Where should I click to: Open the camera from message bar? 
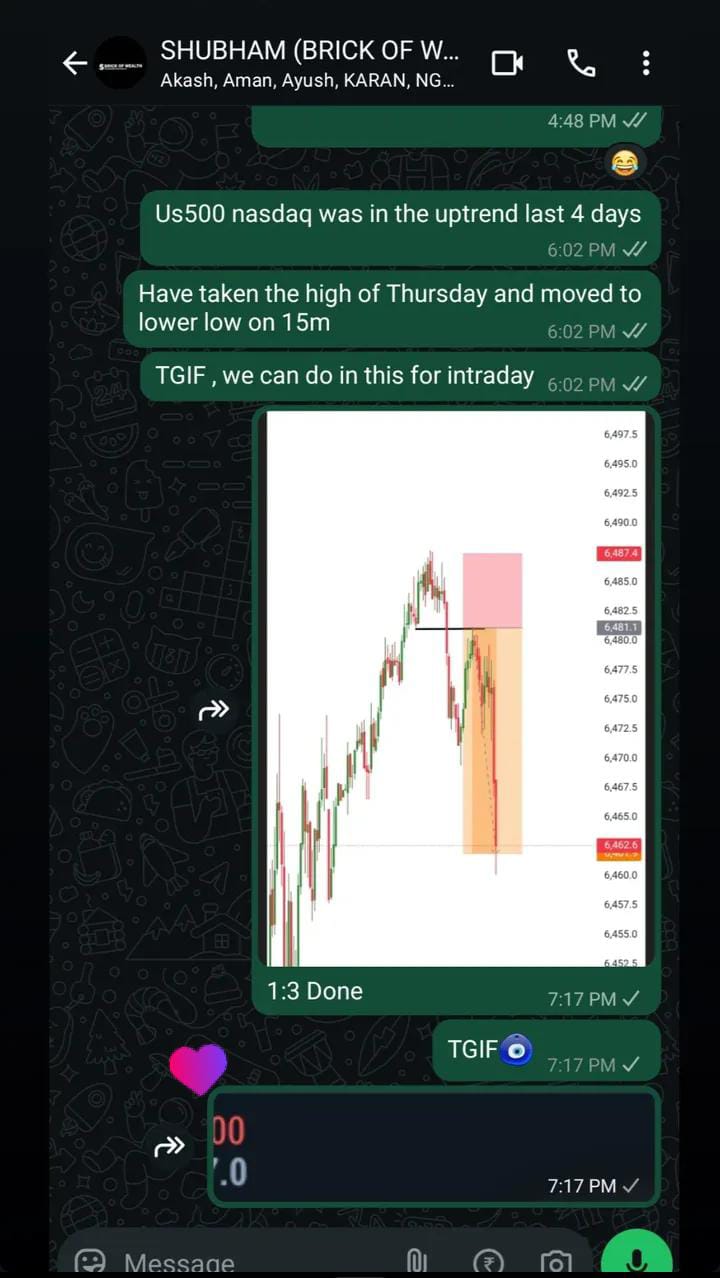tap(556, 1262)
